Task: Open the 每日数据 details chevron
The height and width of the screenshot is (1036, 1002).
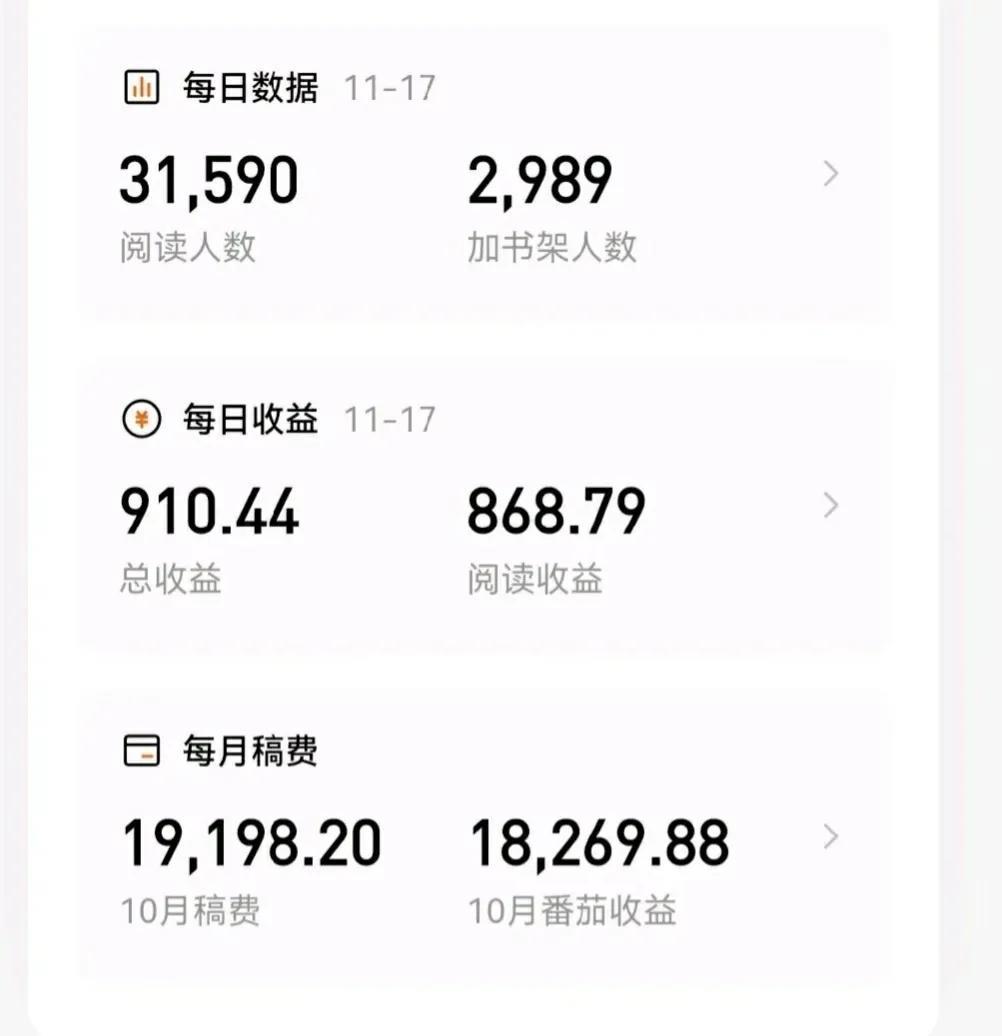Action: click(831, 175)
